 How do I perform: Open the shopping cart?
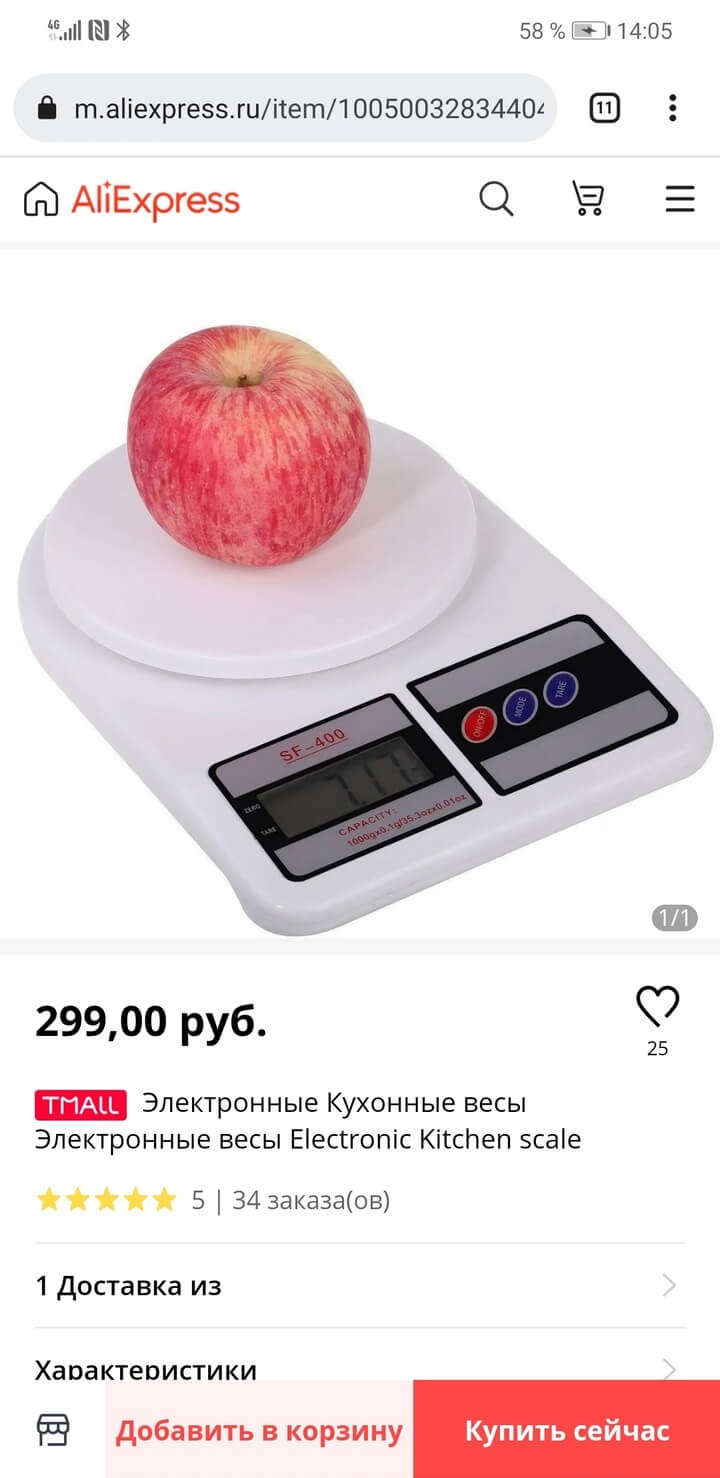[587, 199]
